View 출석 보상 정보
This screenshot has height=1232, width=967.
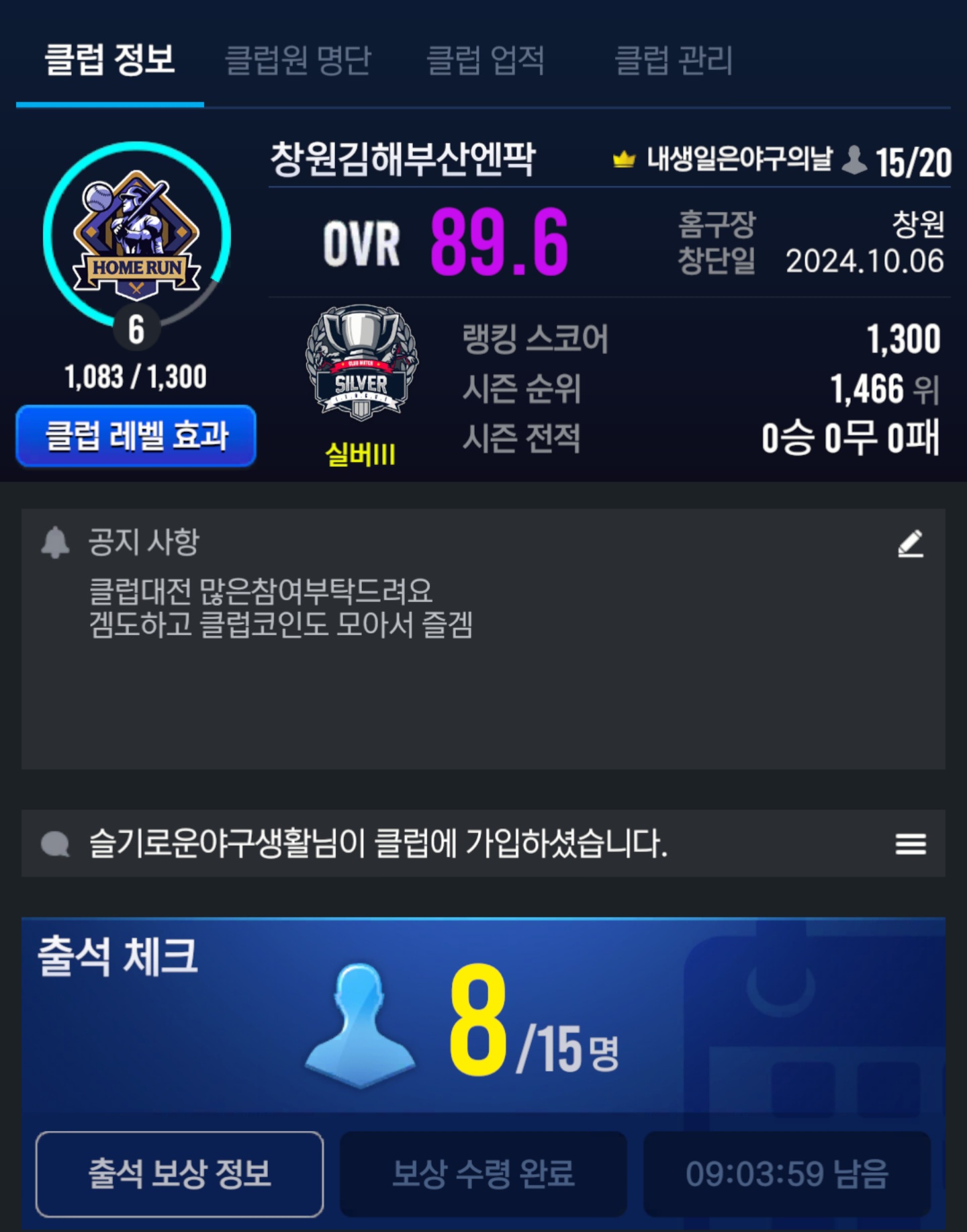tap(179, 1174)
